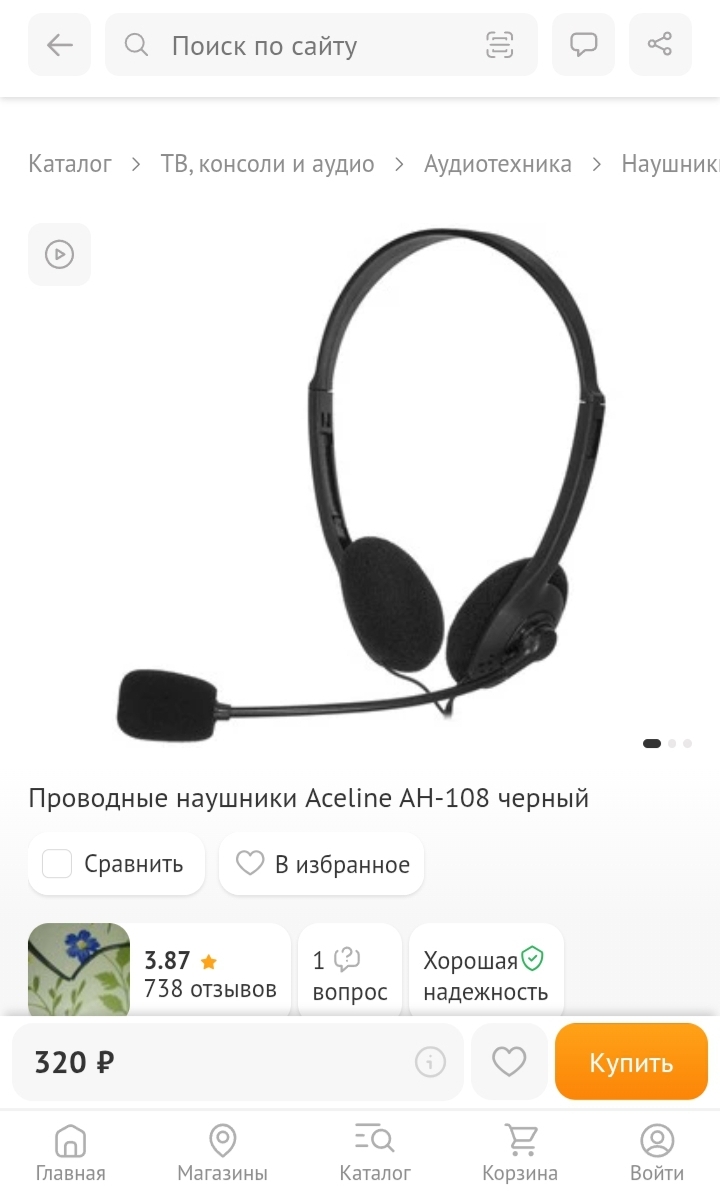The image size is (720, 1196).
Task: Go back using the top arrow
Action: (x=59, y=45)
